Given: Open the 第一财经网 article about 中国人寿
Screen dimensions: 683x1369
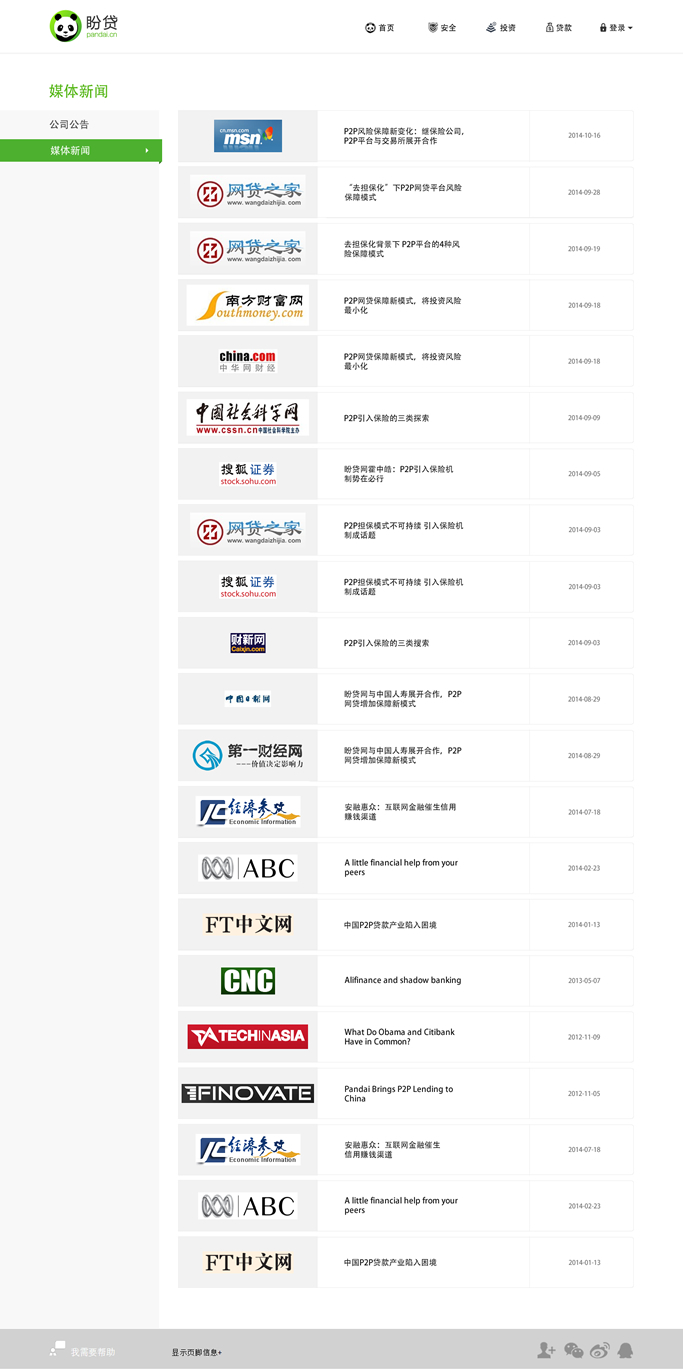Looking at the screenshot, I should pos(402,755).
